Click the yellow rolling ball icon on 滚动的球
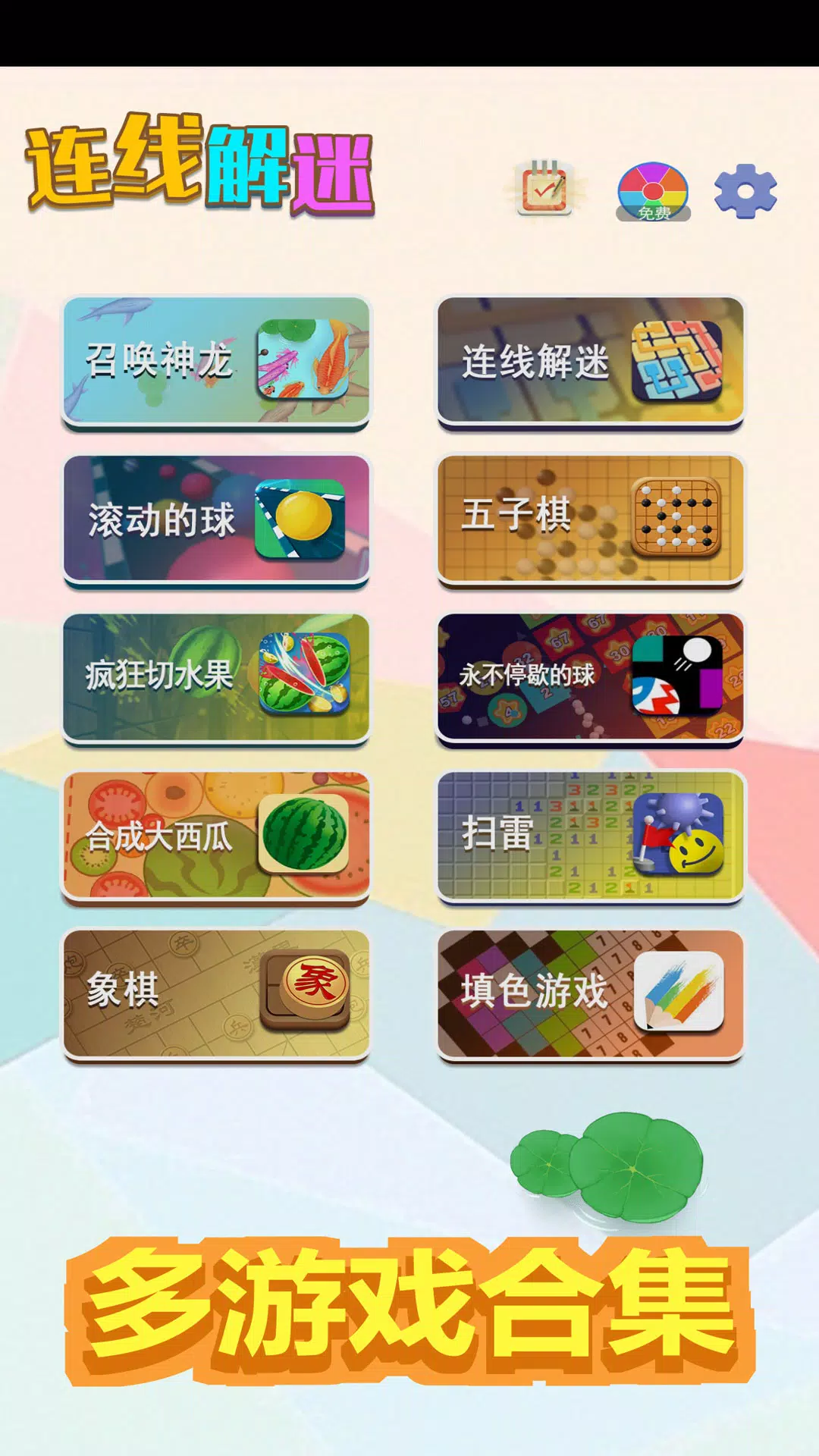The image size is (819, 1456). [303, 520]
